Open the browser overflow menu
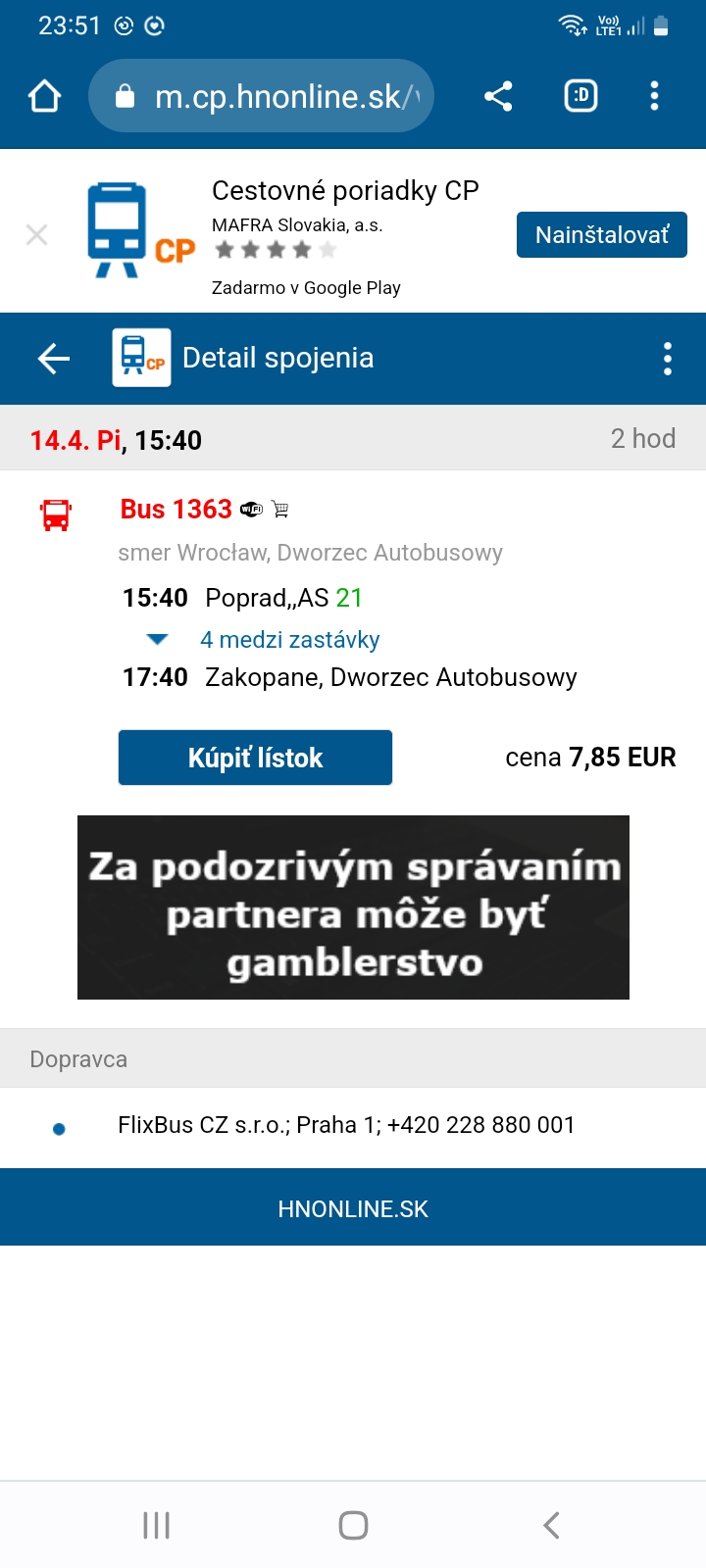Viewport: 706px width, 1568px height. pos(654,96)
